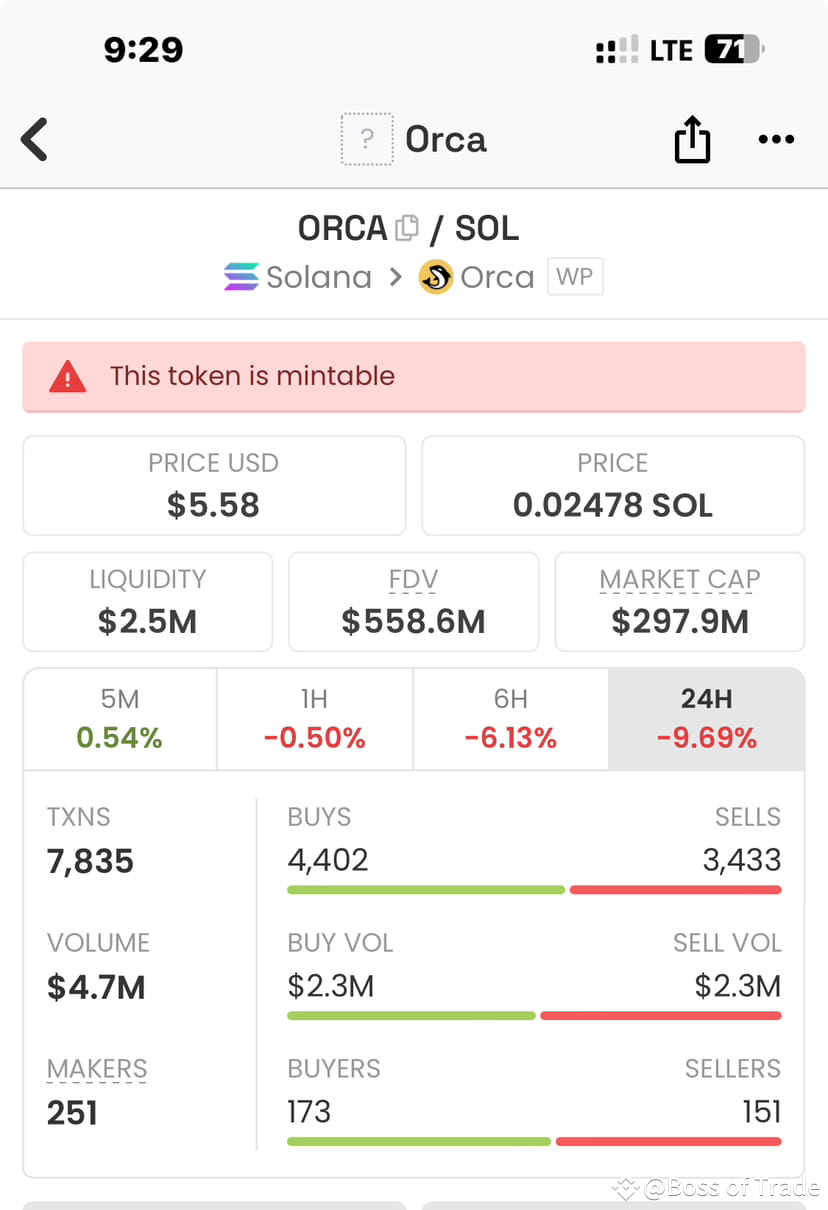Expand the MAKERS definition
The image size is (828, 1210).
click(x=96, y=1068)
